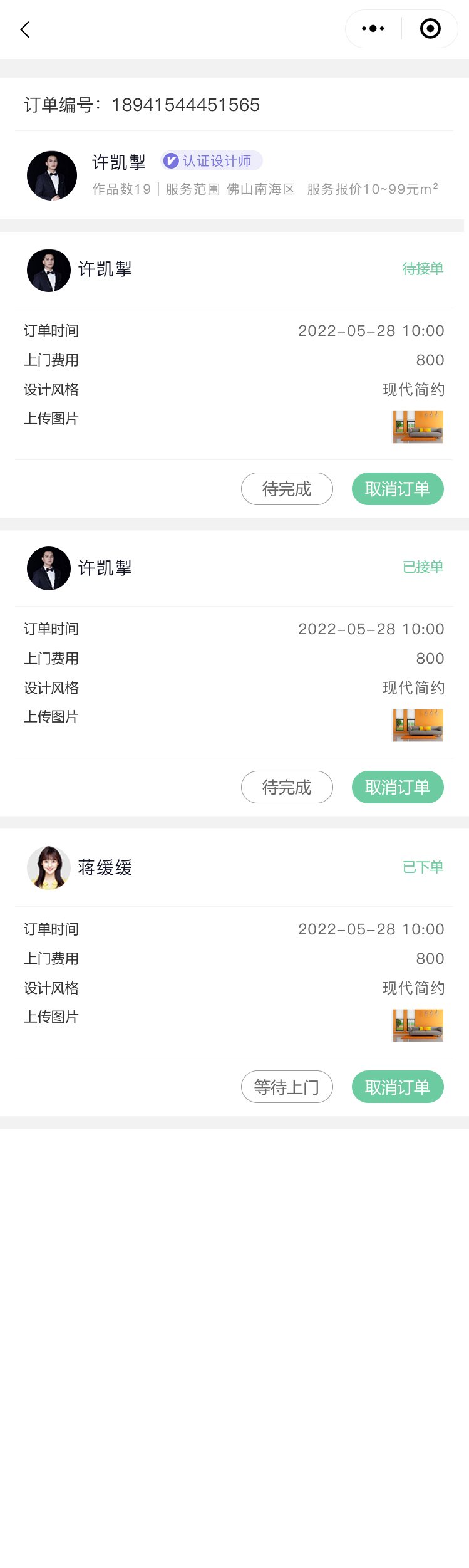Cancel 蒋缓缓's order

click(x=398, y=1087)
